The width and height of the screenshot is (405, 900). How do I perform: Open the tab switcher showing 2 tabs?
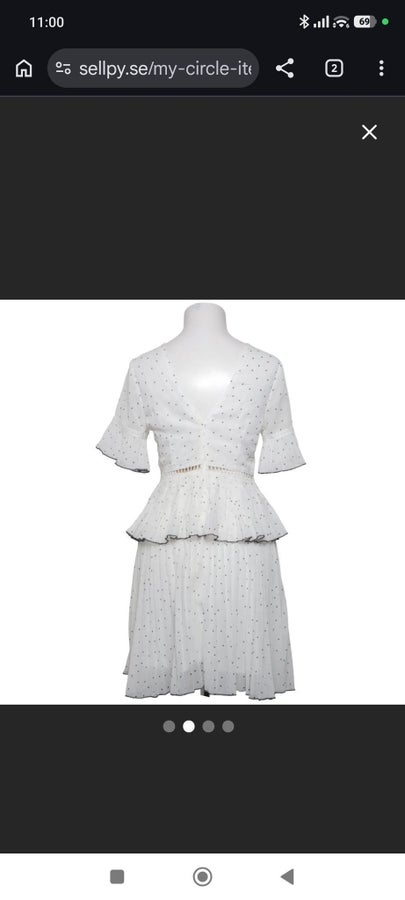pos(334,68)
